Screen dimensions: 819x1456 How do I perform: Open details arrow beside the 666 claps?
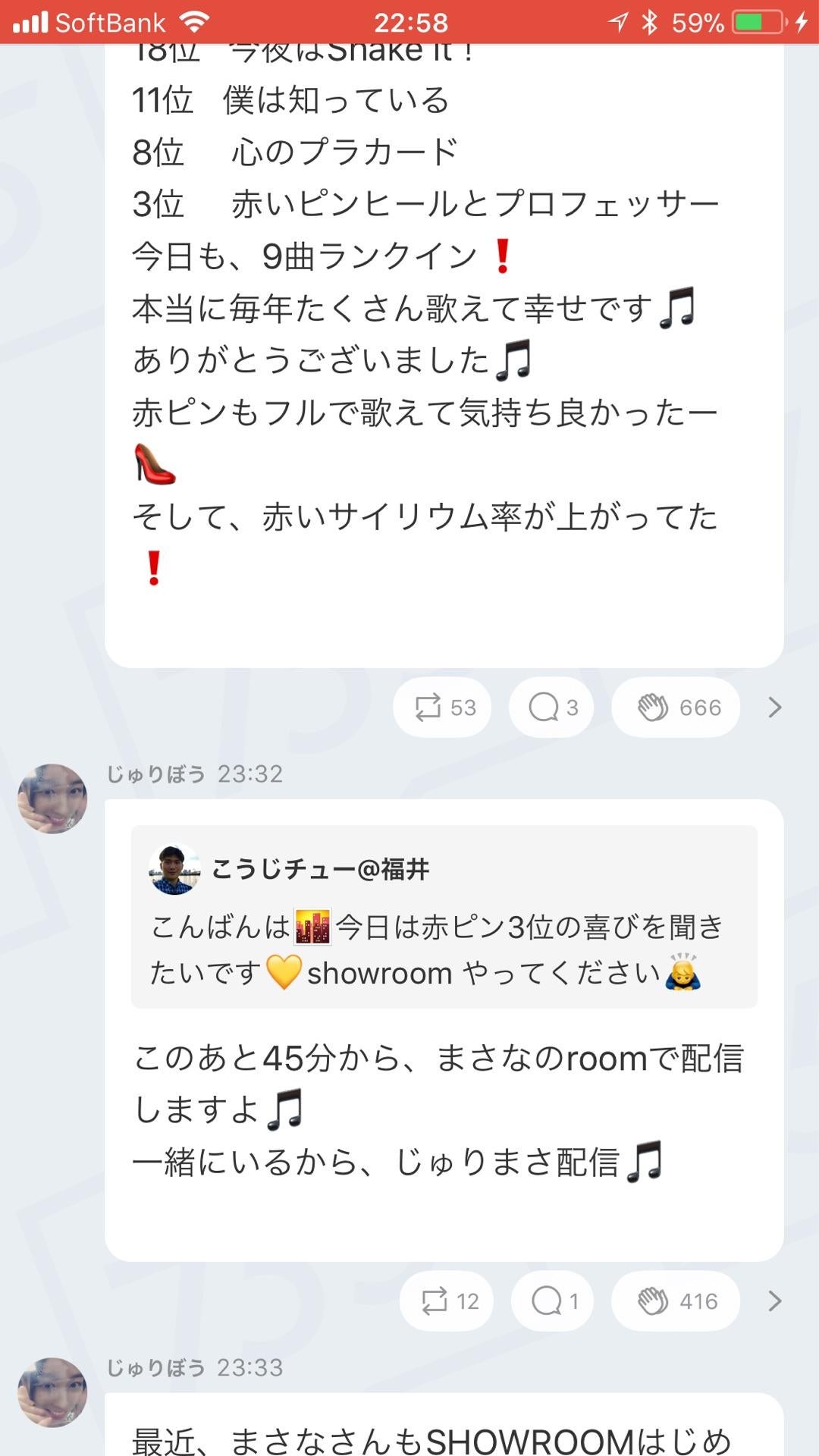(x=774, y=708)
